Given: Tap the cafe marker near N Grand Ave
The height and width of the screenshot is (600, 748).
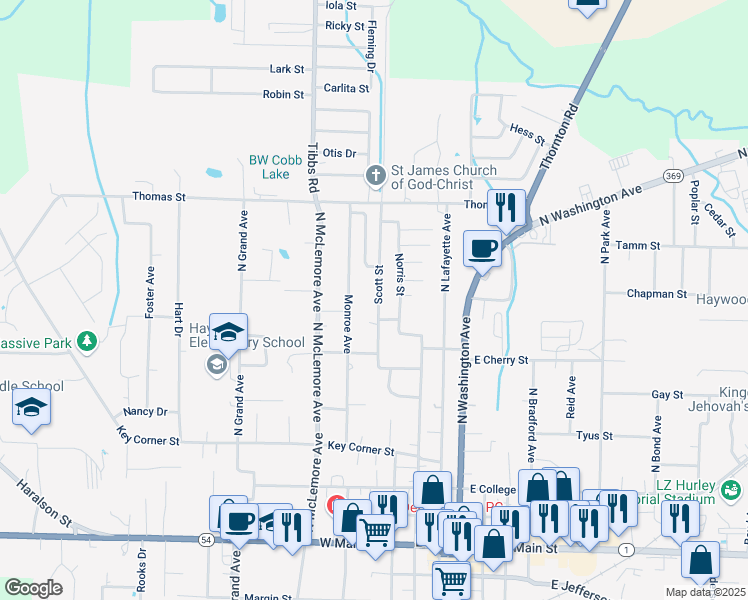Looking at the screenshot, I should pyautogui.click(x=240, y=521).
